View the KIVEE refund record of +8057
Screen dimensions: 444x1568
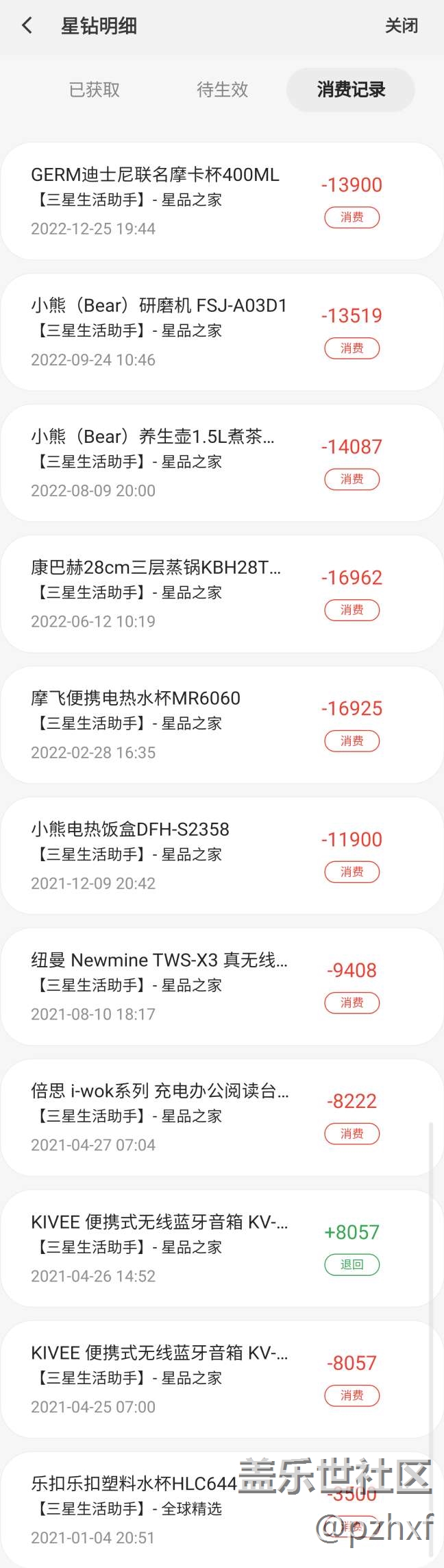[222, 1249]
